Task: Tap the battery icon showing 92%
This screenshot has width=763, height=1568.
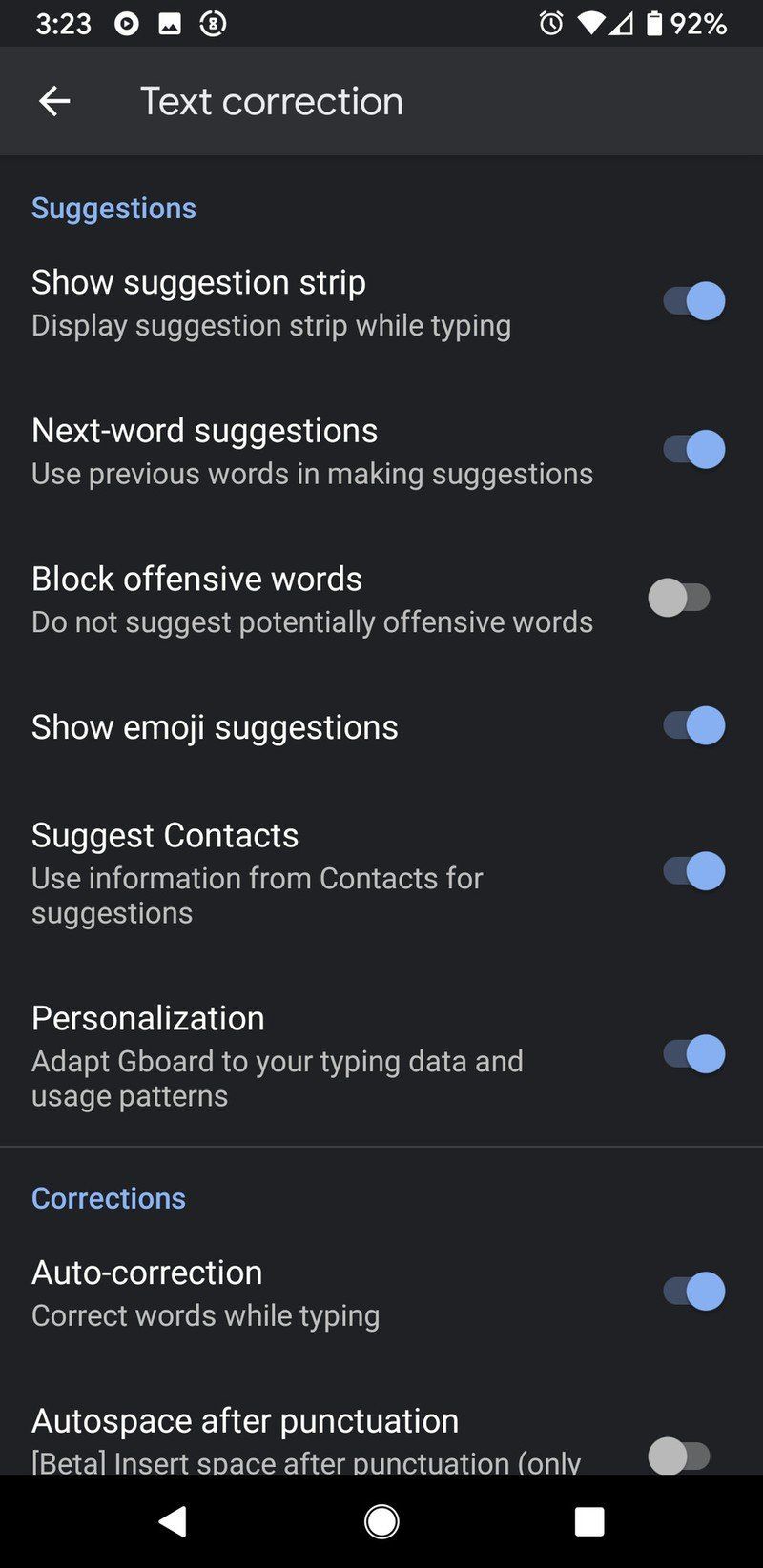Action: [x=658, y=24]
